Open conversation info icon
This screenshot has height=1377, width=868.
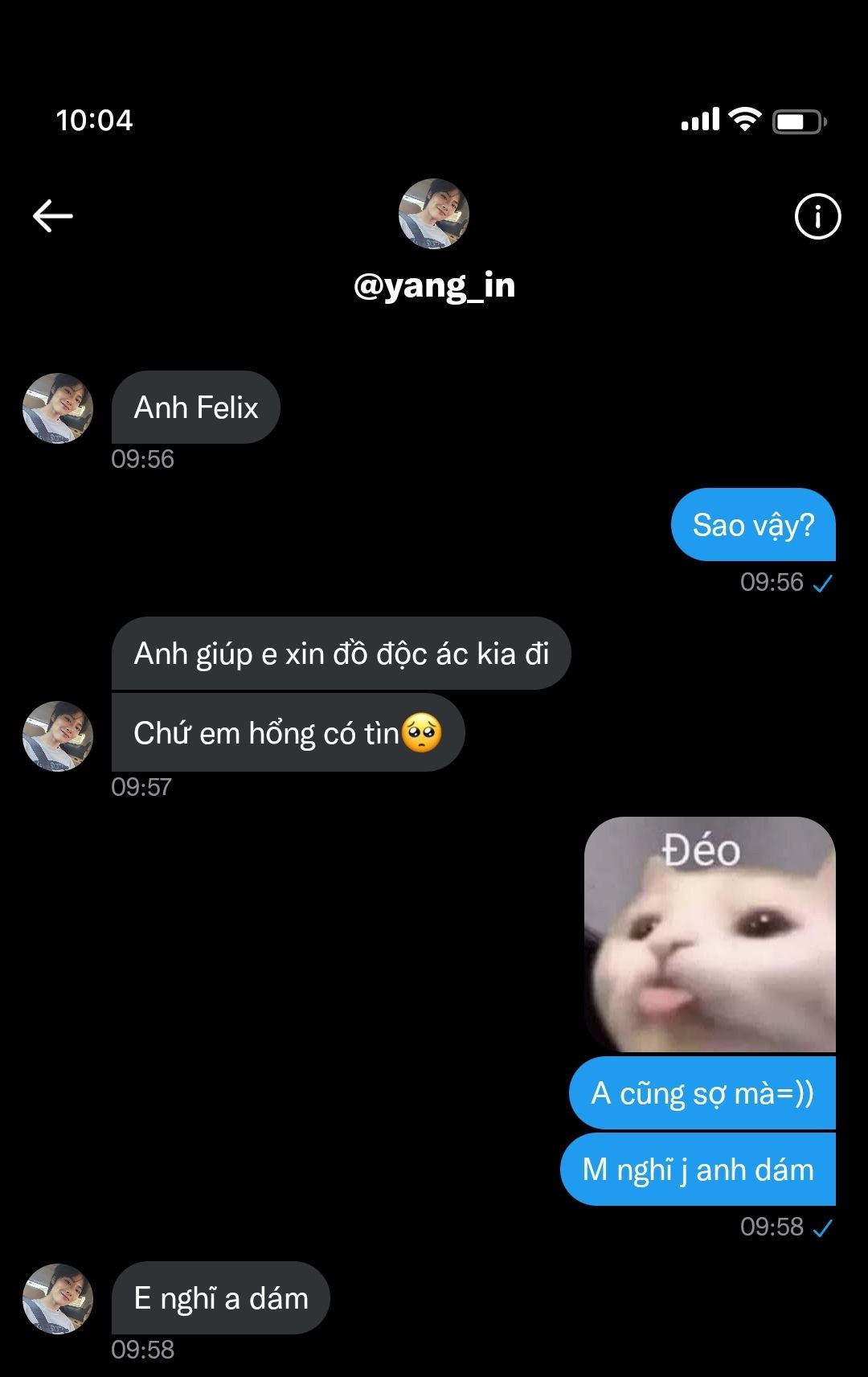coord(817,216)
